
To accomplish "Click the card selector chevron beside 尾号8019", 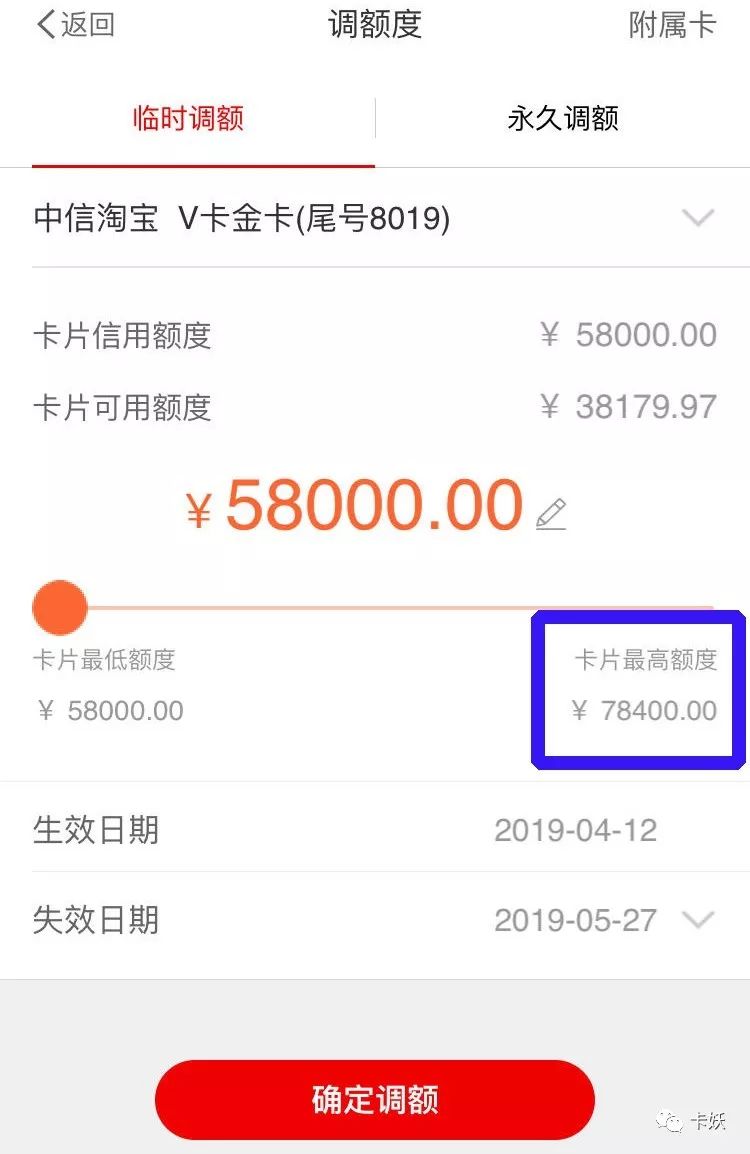I will 700,217.
